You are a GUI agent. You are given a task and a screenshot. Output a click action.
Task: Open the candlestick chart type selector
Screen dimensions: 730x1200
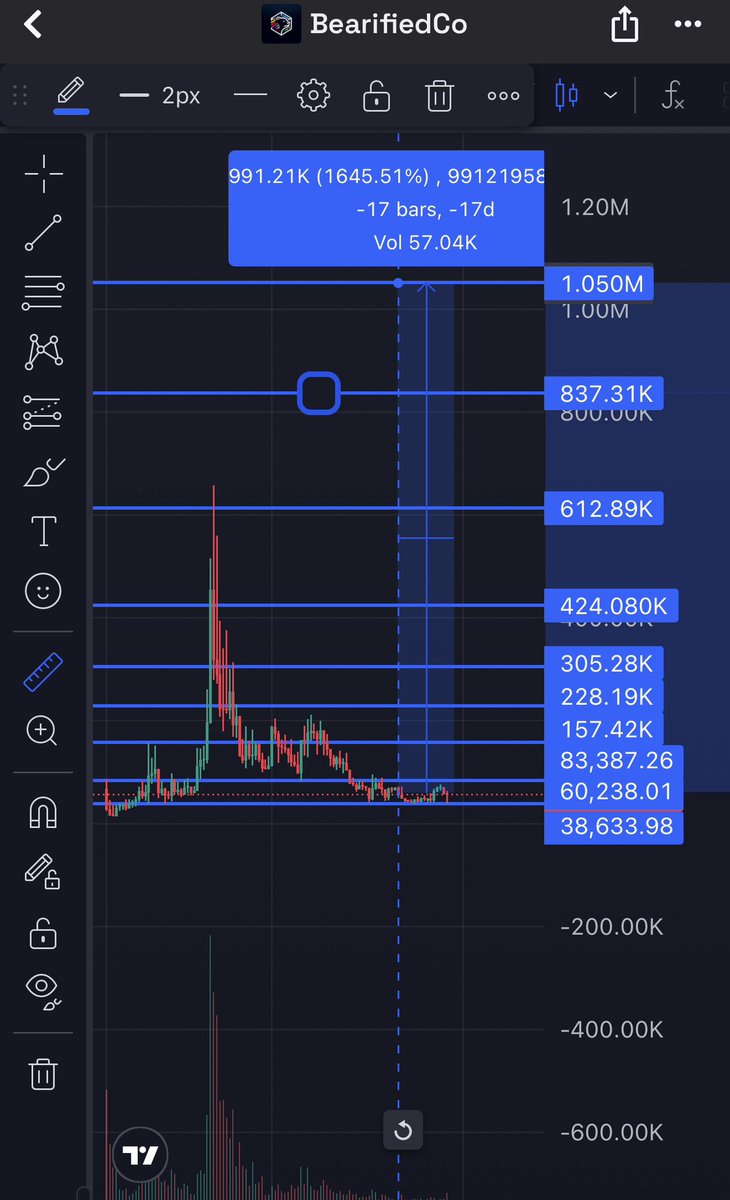[566, 96]
